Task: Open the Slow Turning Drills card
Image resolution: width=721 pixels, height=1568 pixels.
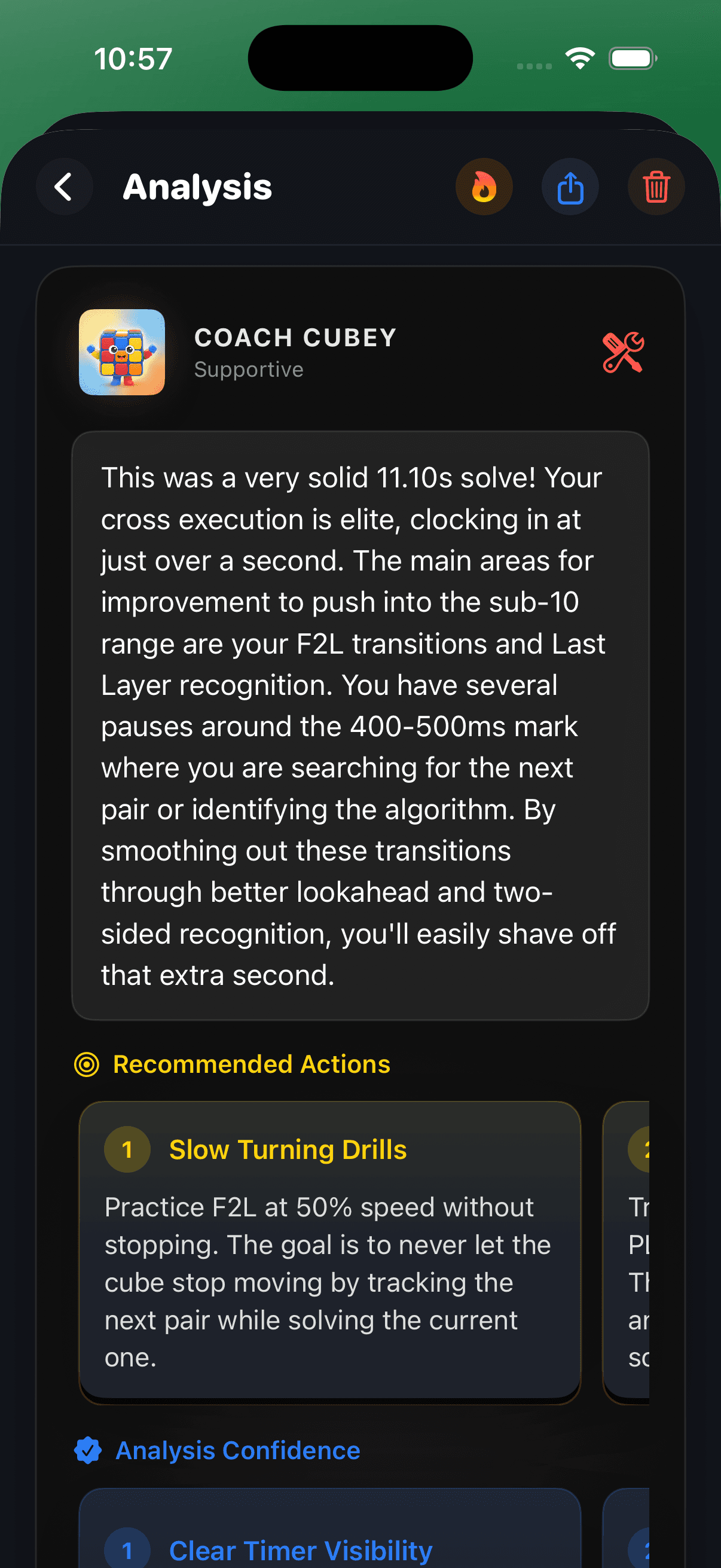Action: click(x=330, y=1251)
